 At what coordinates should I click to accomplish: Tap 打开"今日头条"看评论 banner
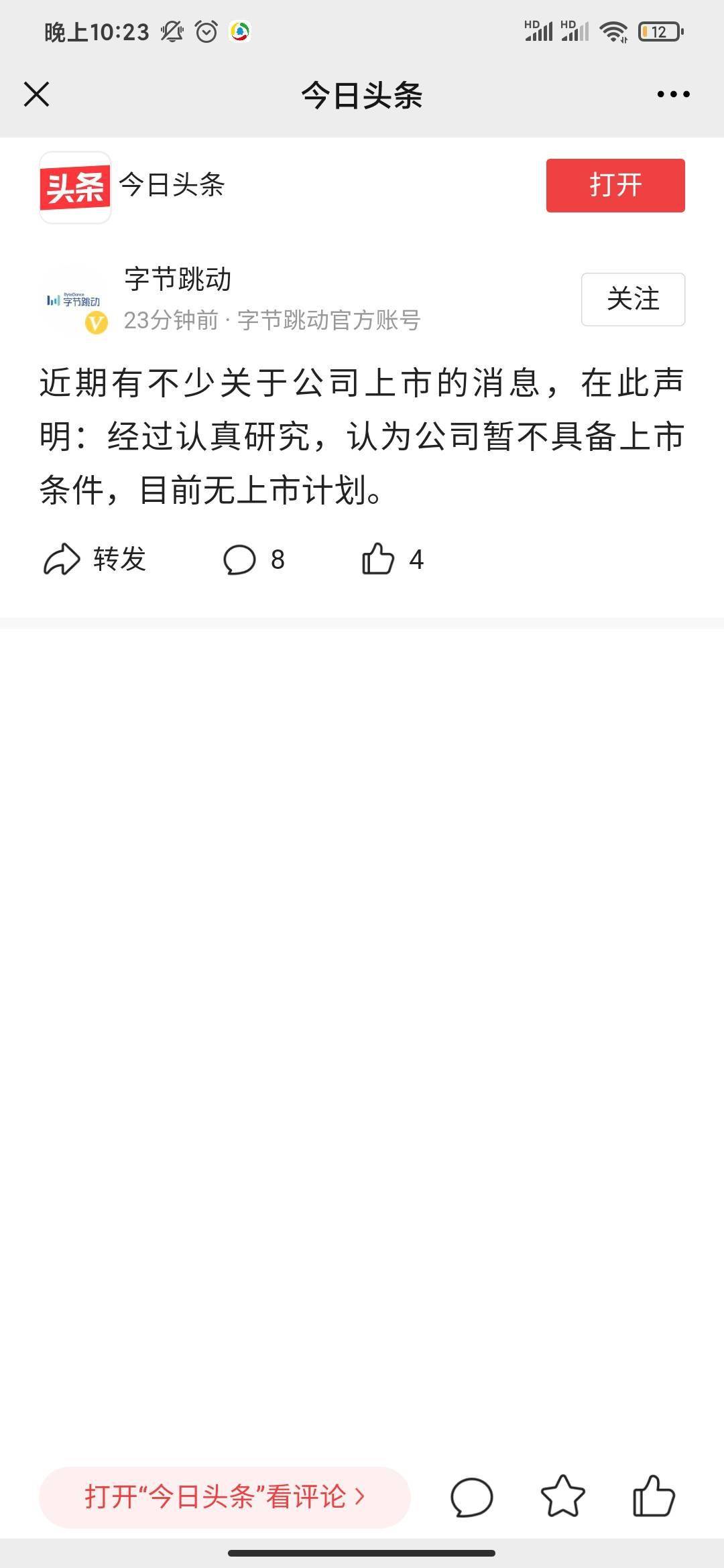click(225, 1497)
